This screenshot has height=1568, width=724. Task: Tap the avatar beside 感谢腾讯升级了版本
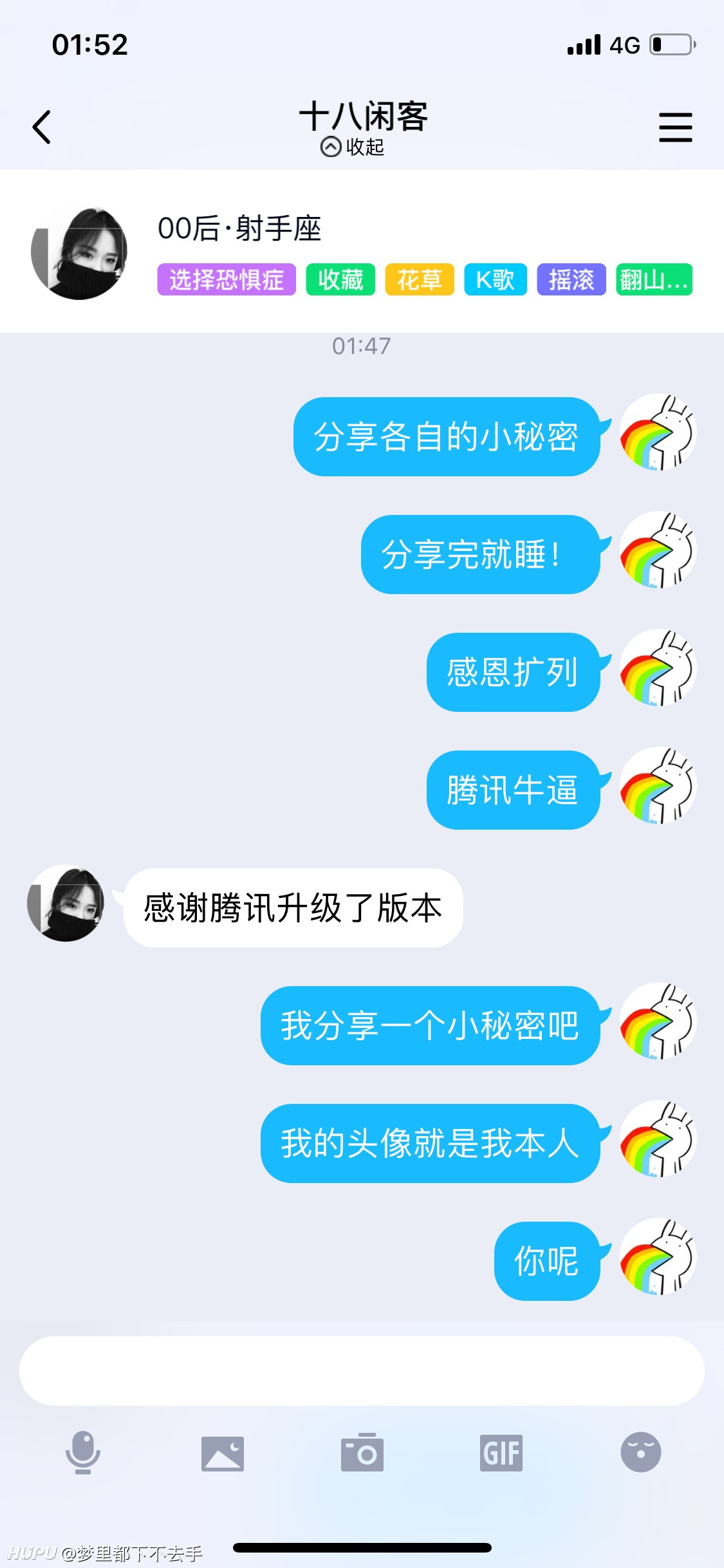(66, 903)
